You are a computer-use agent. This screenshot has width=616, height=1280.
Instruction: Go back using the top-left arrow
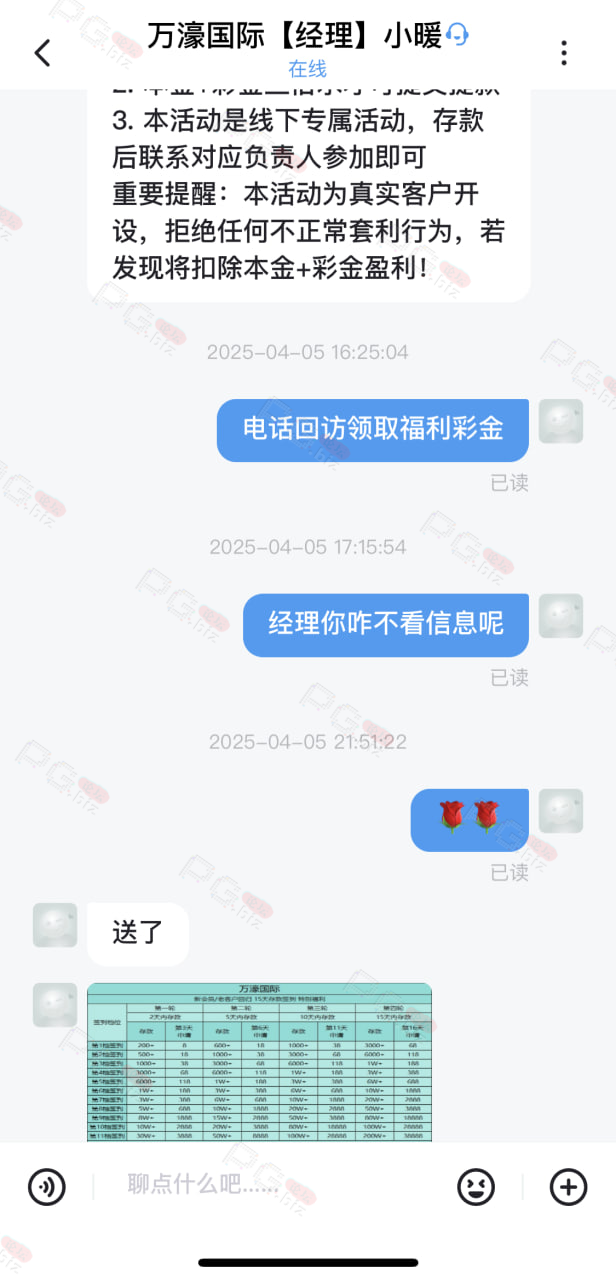pyautogui.click(x=42, y=53)
